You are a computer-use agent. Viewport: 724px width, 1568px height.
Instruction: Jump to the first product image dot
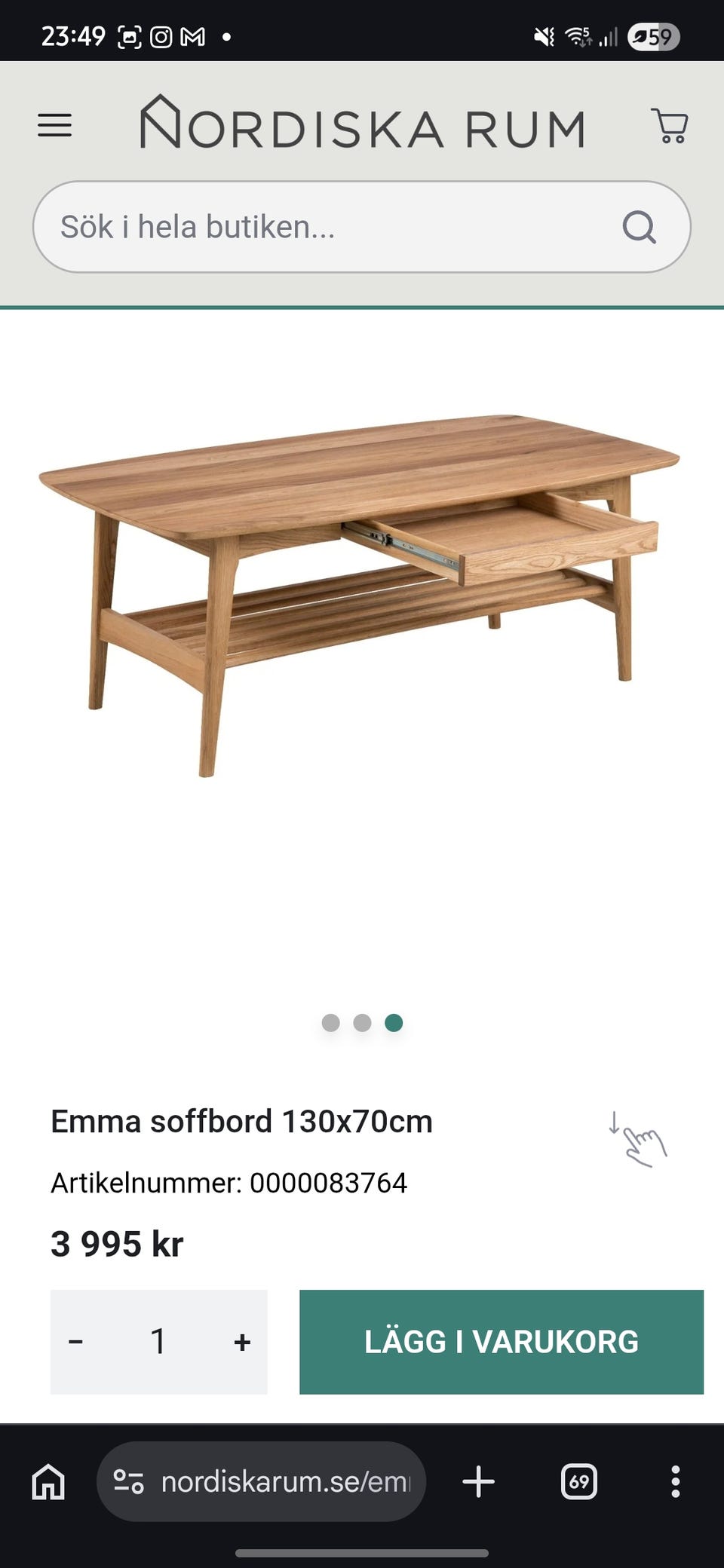point(330,1022)
